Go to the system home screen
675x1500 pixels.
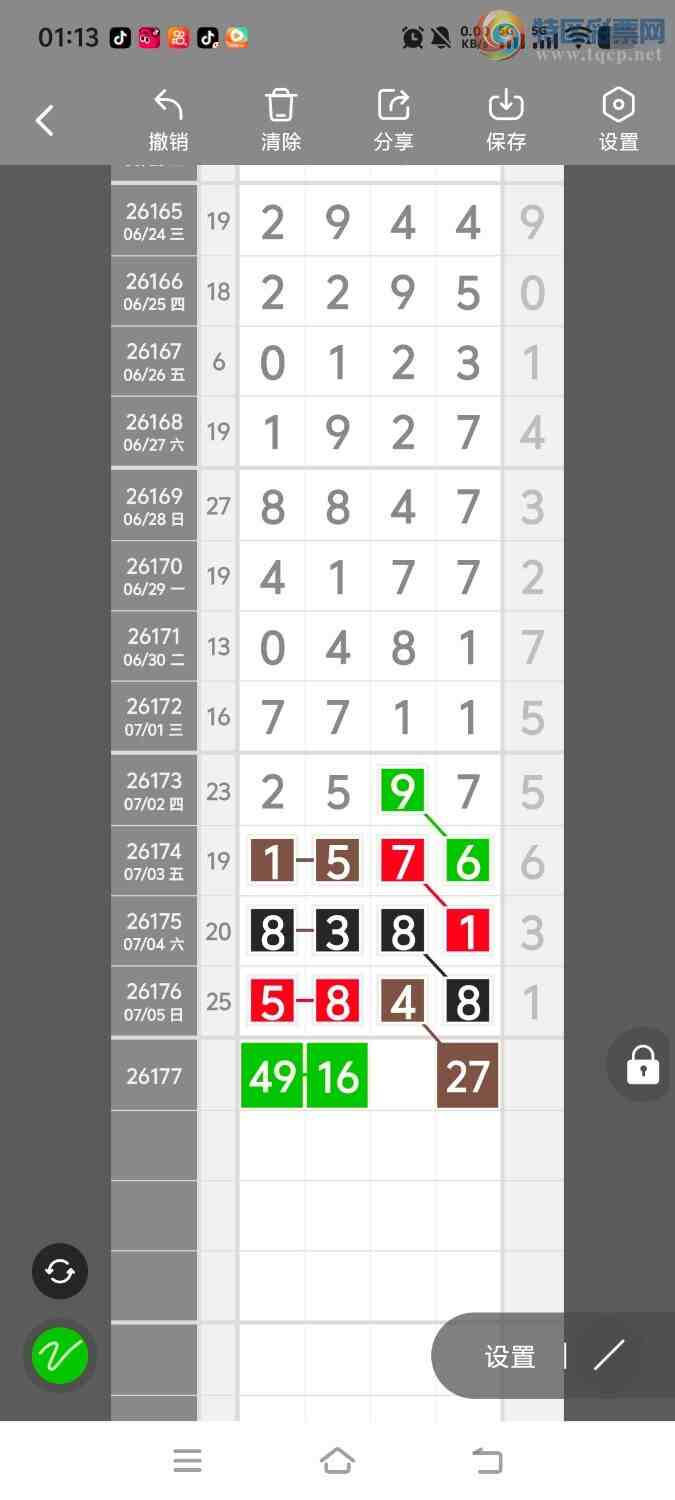pos(338,1461)
